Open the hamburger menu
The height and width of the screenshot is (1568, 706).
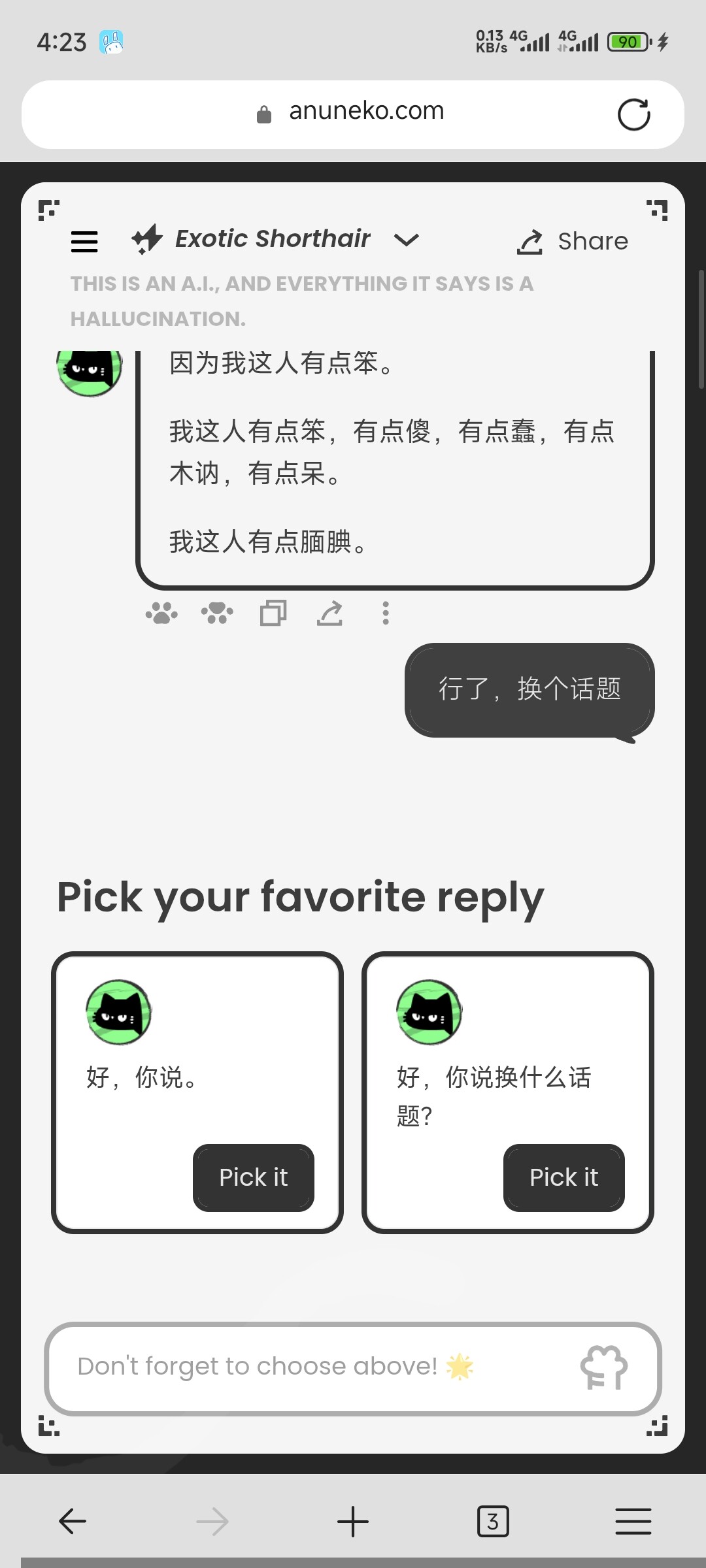click(x=84, y=241)
